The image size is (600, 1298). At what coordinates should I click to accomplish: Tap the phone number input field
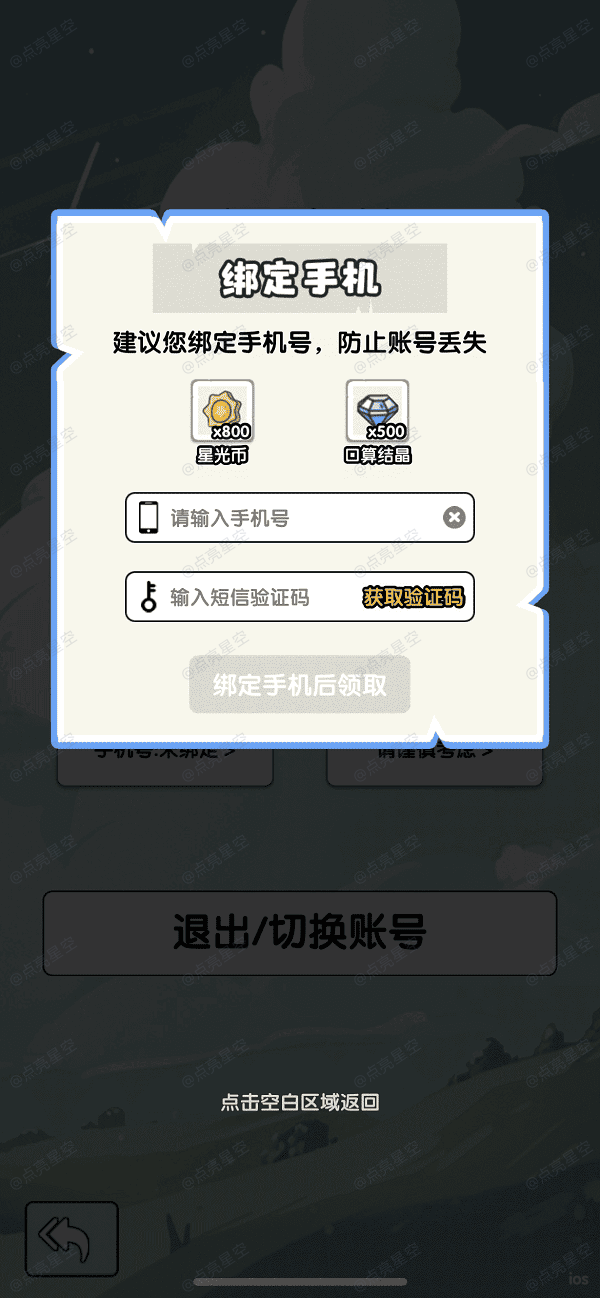(290, 518)
